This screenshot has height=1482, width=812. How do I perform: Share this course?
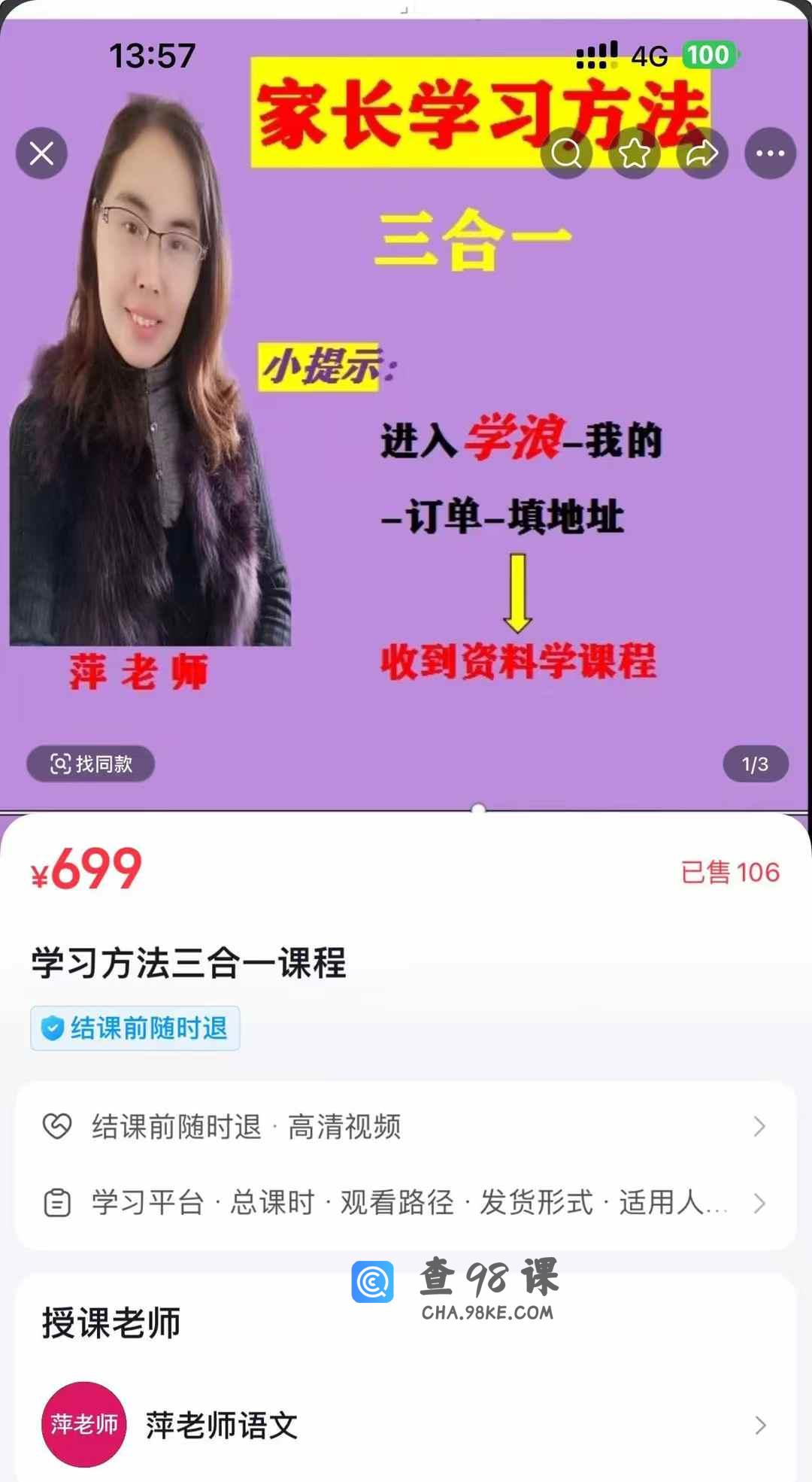702,153
